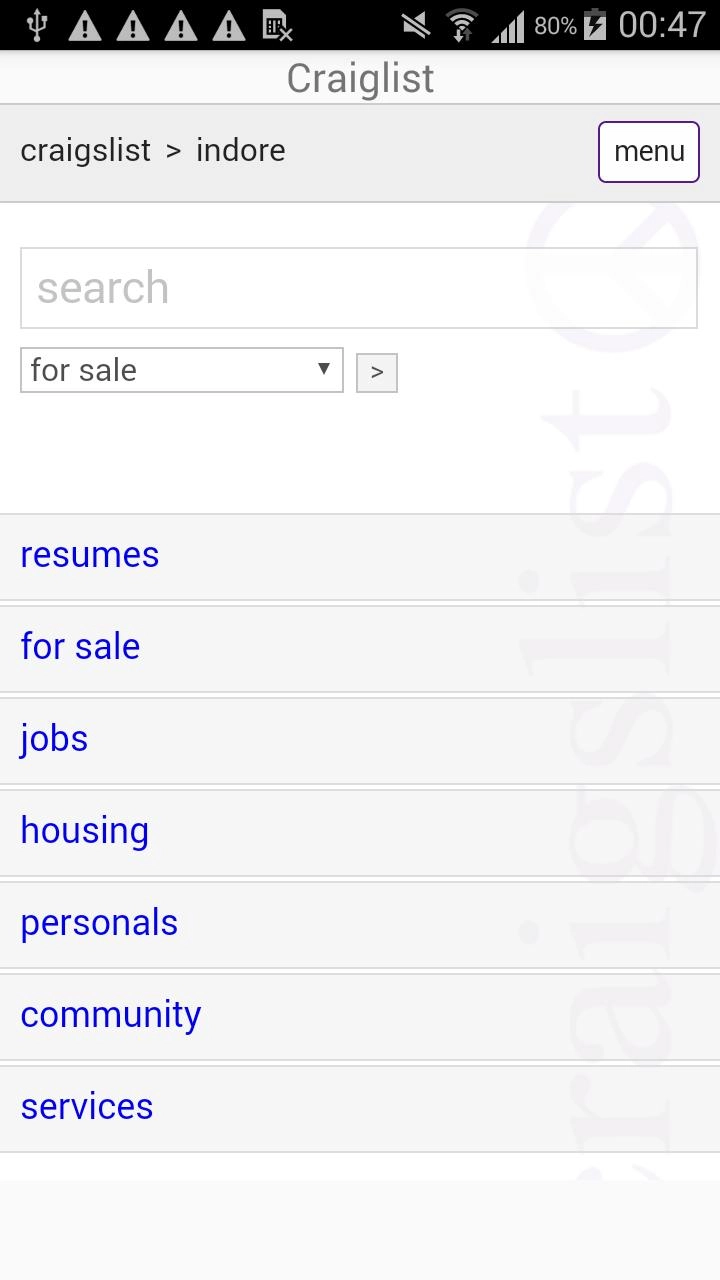
Task: Browse the jobs category
Action: point(54,739)
